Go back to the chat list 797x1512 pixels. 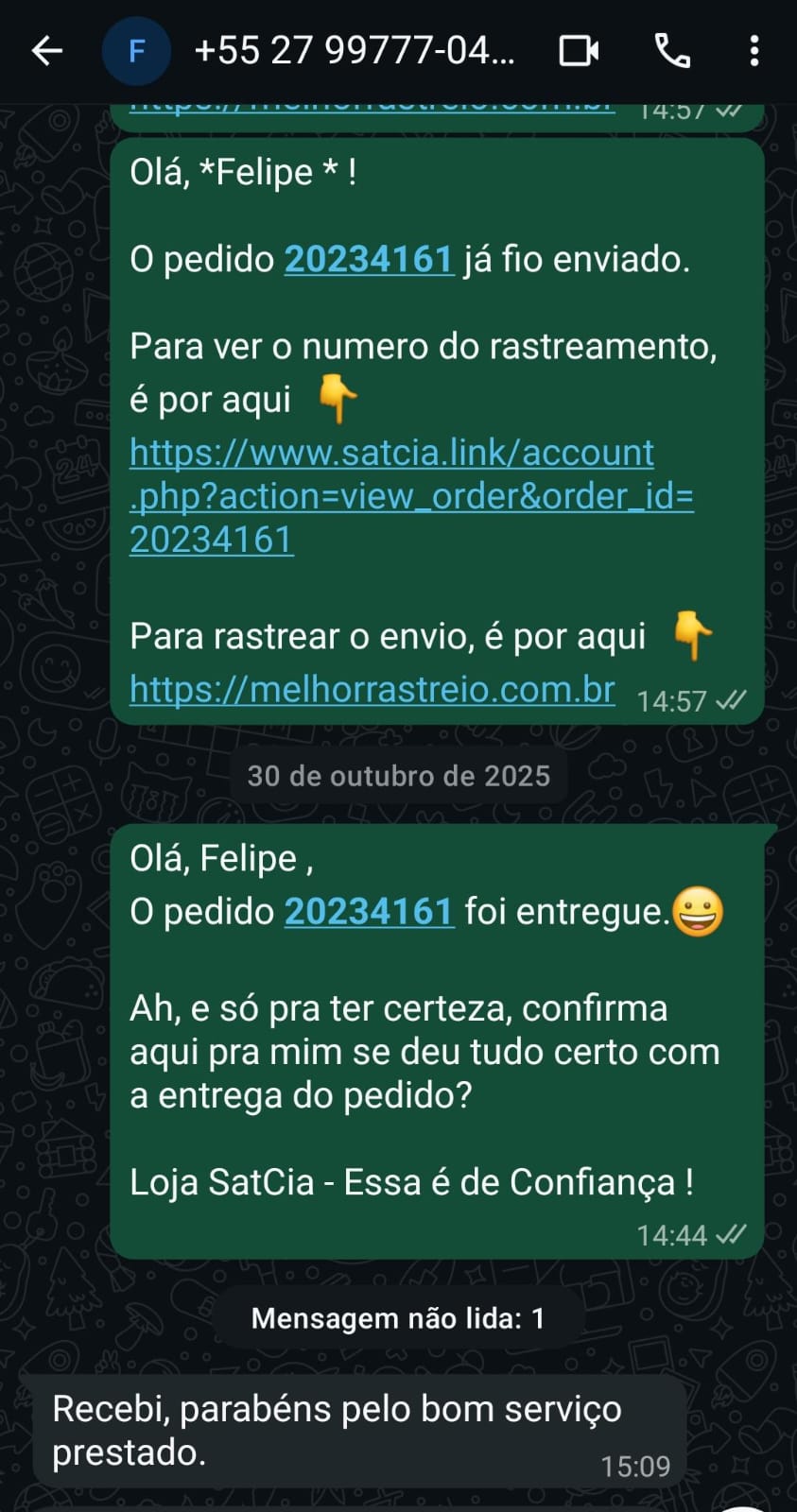47,50
